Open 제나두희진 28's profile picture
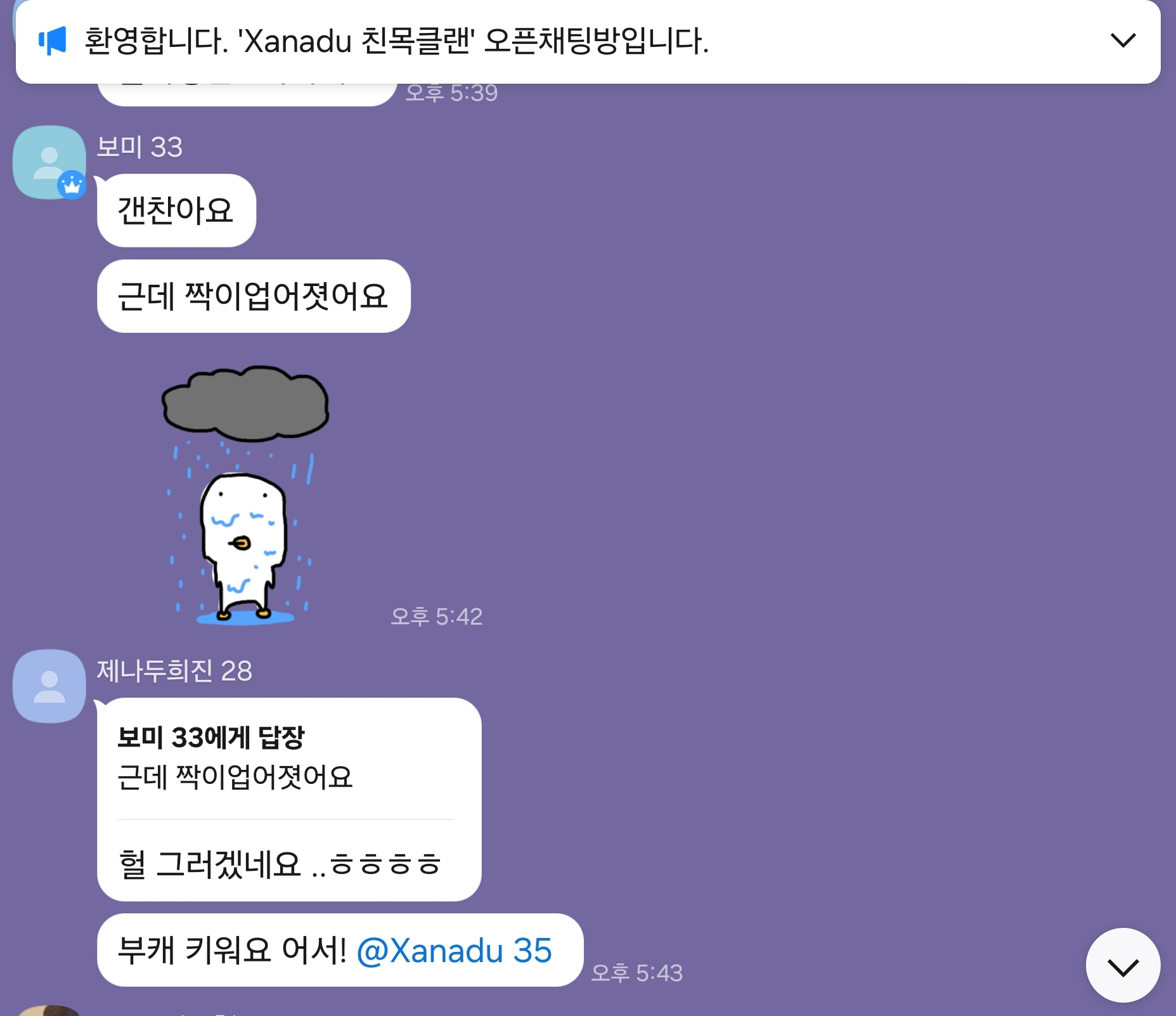This screenshot has height=1016, width=1176. (49, 686)
